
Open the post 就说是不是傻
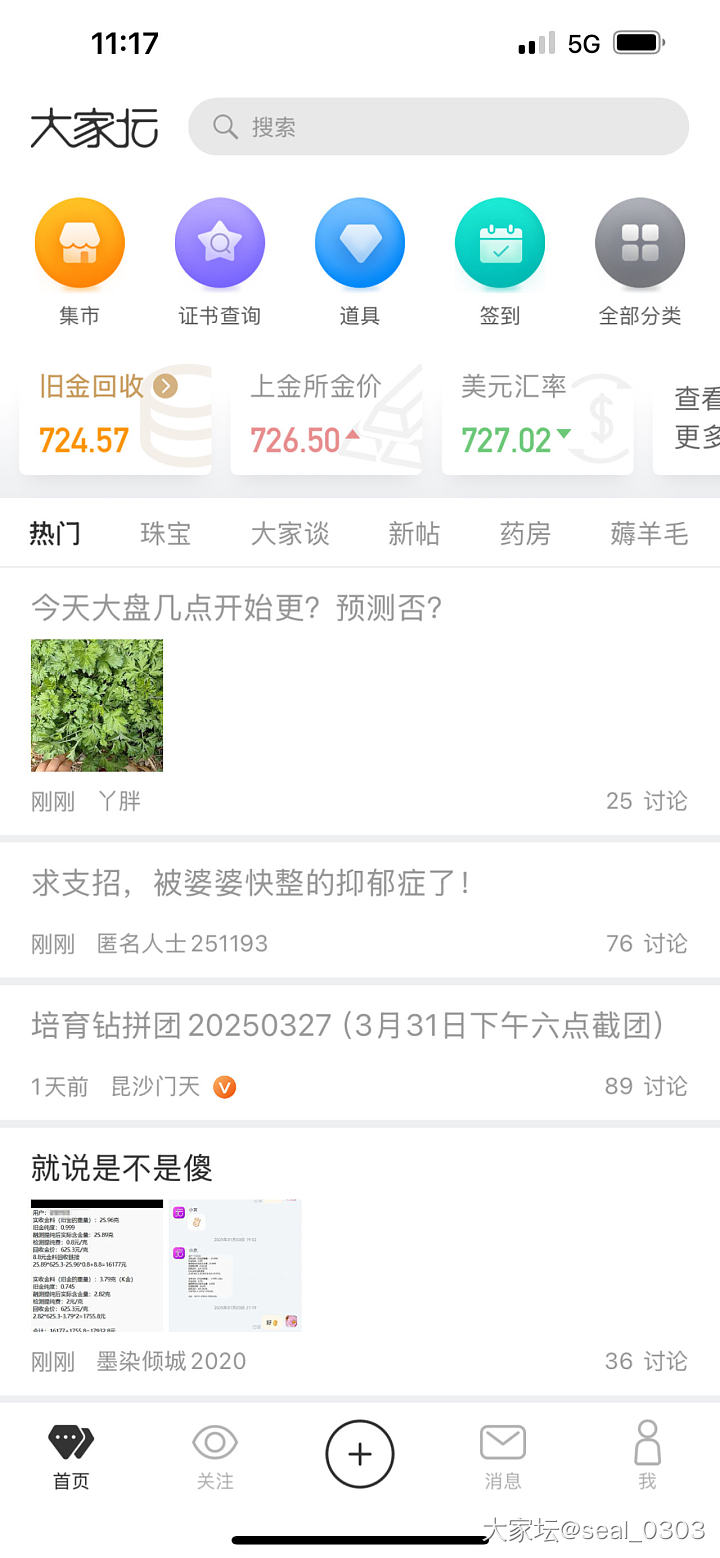click(x=122, y=1168)
